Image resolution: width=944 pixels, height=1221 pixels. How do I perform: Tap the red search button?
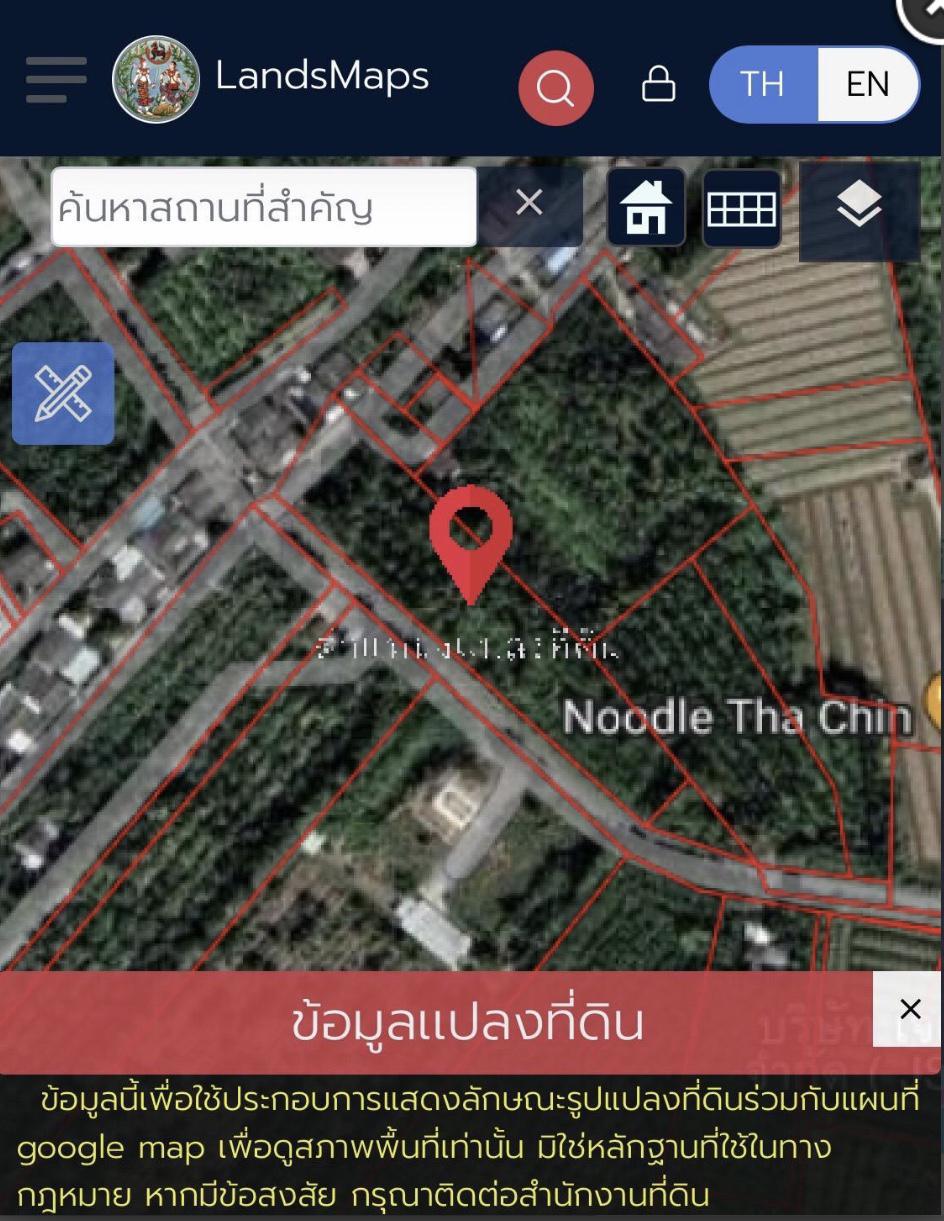pyautogui.click(x=555, y=88)
